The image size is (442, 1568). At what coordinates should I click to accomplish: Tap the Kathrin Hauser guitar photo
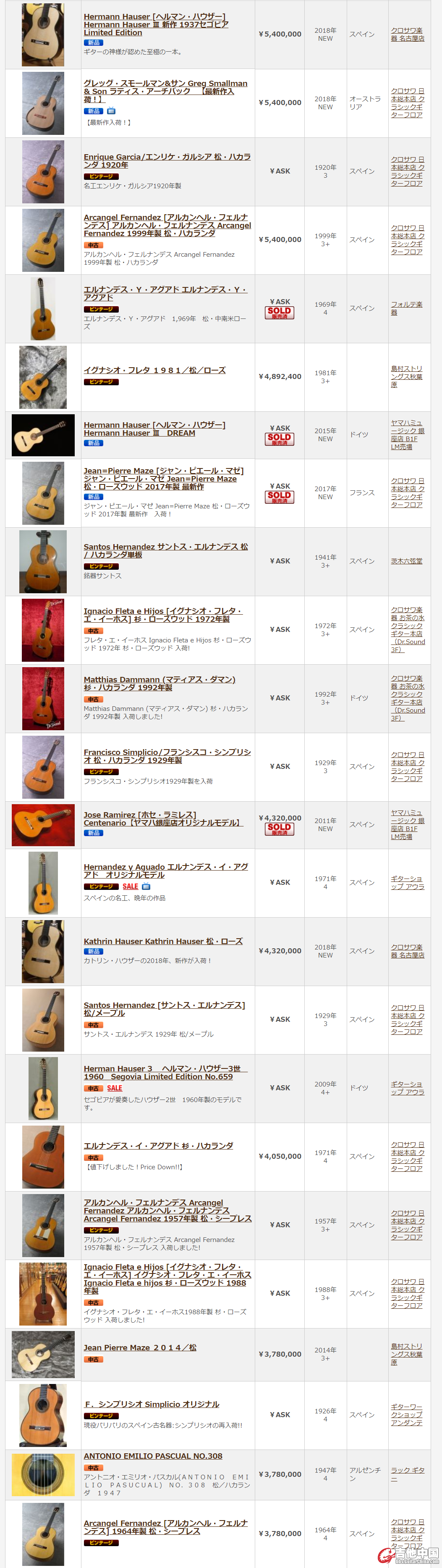42,951
